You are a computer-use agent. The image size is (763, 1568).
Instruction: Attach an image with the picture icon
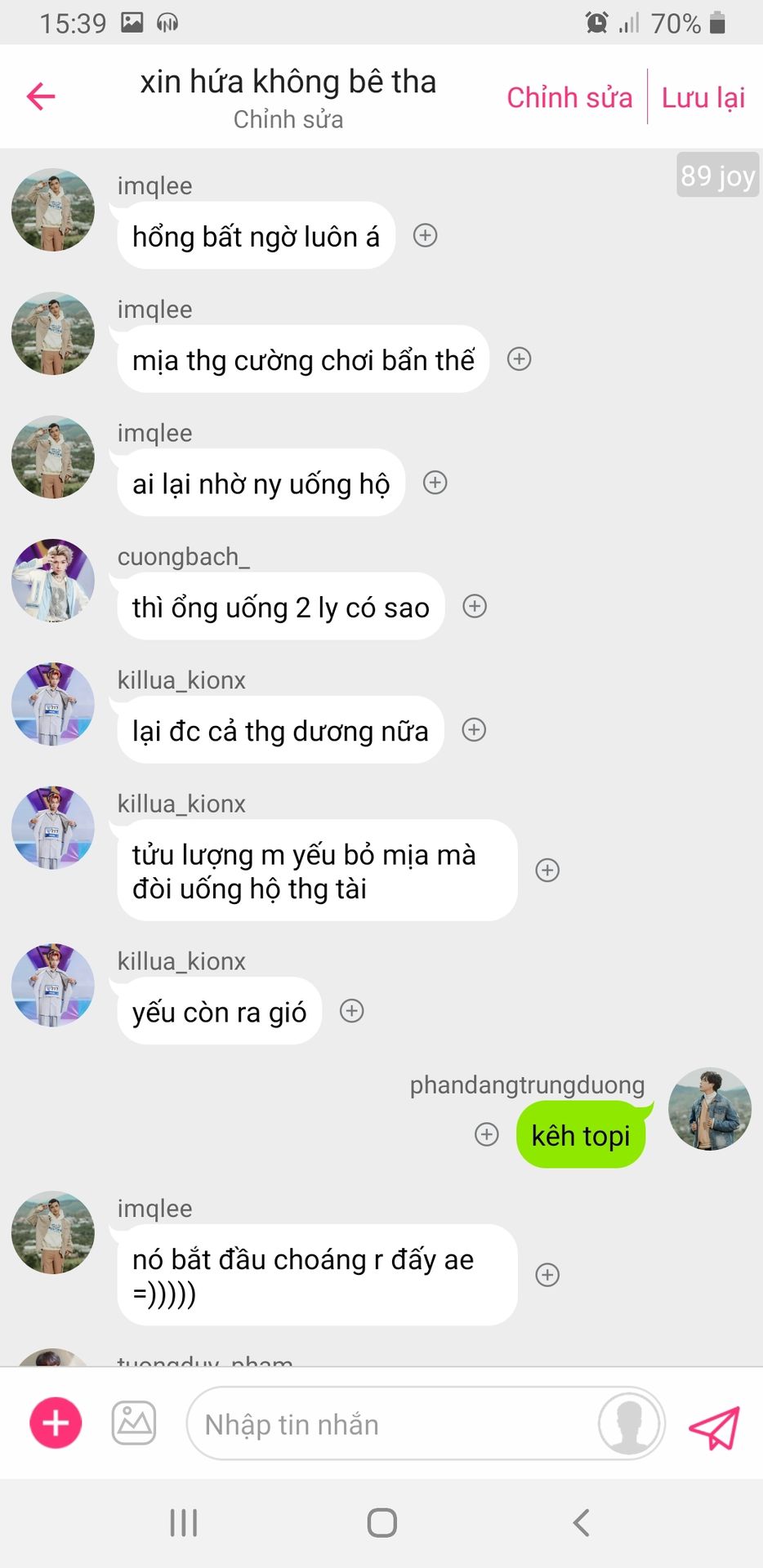134,1423
